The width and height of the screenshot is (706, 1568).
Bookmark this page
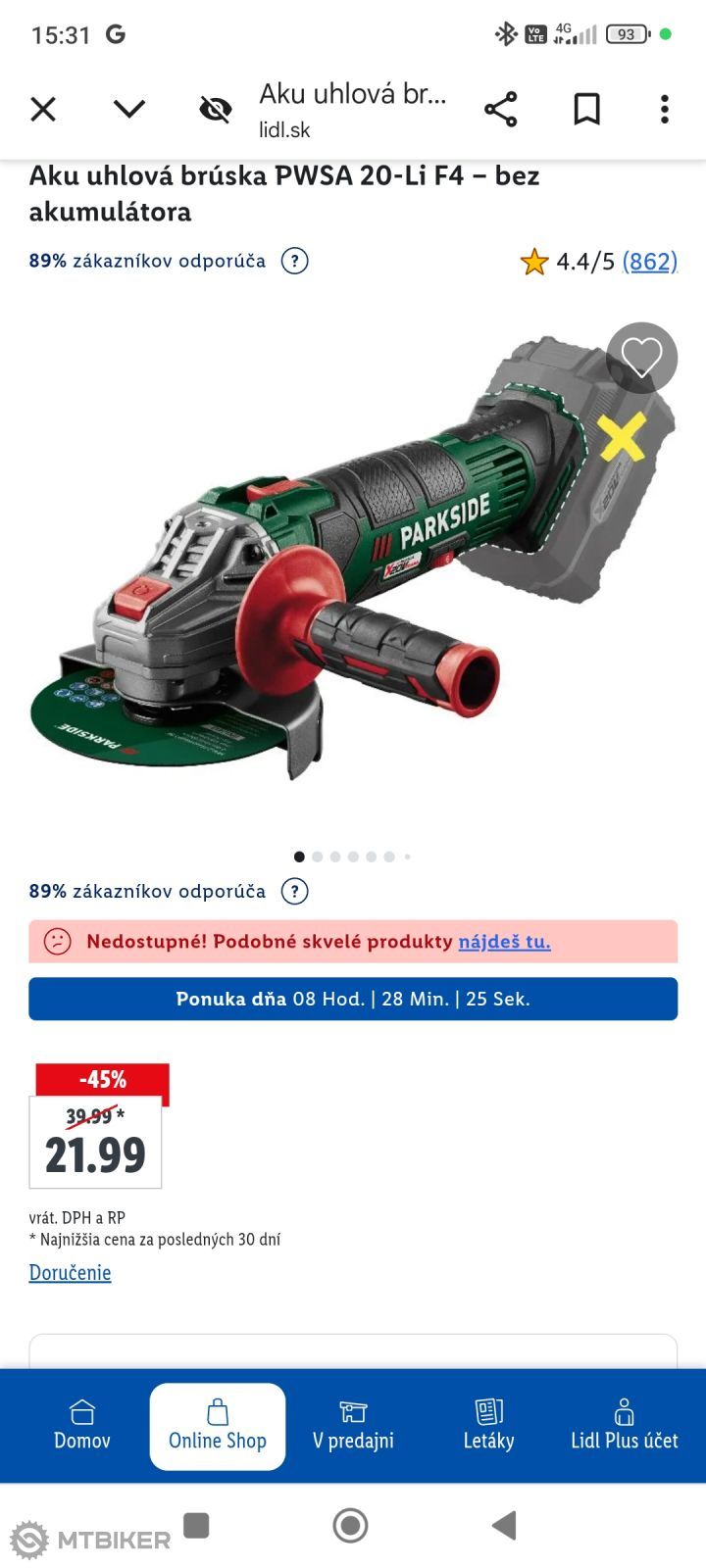click(586, 109)
